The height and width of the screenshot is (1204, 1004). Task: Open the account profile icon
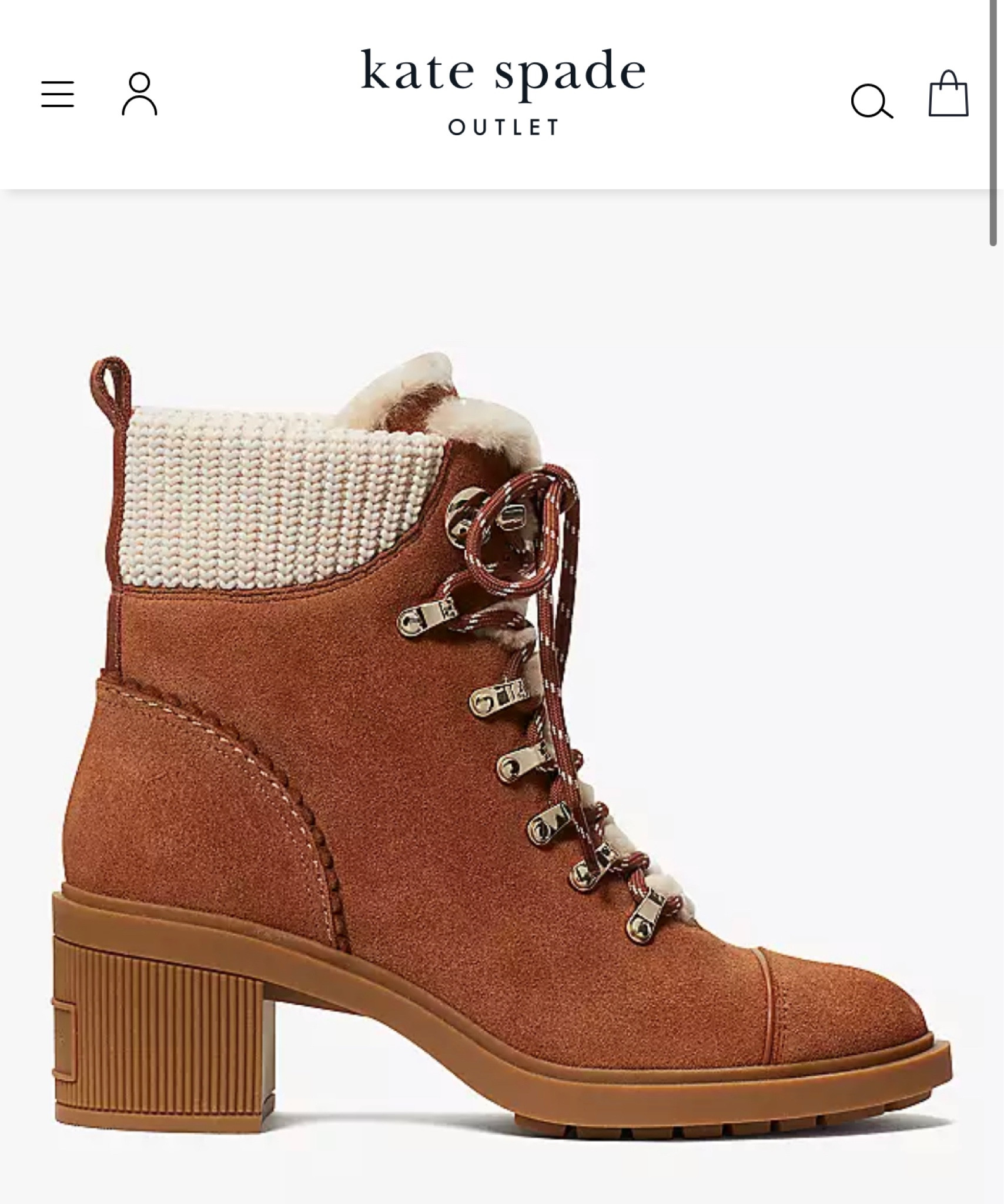[x=139, y=94]
